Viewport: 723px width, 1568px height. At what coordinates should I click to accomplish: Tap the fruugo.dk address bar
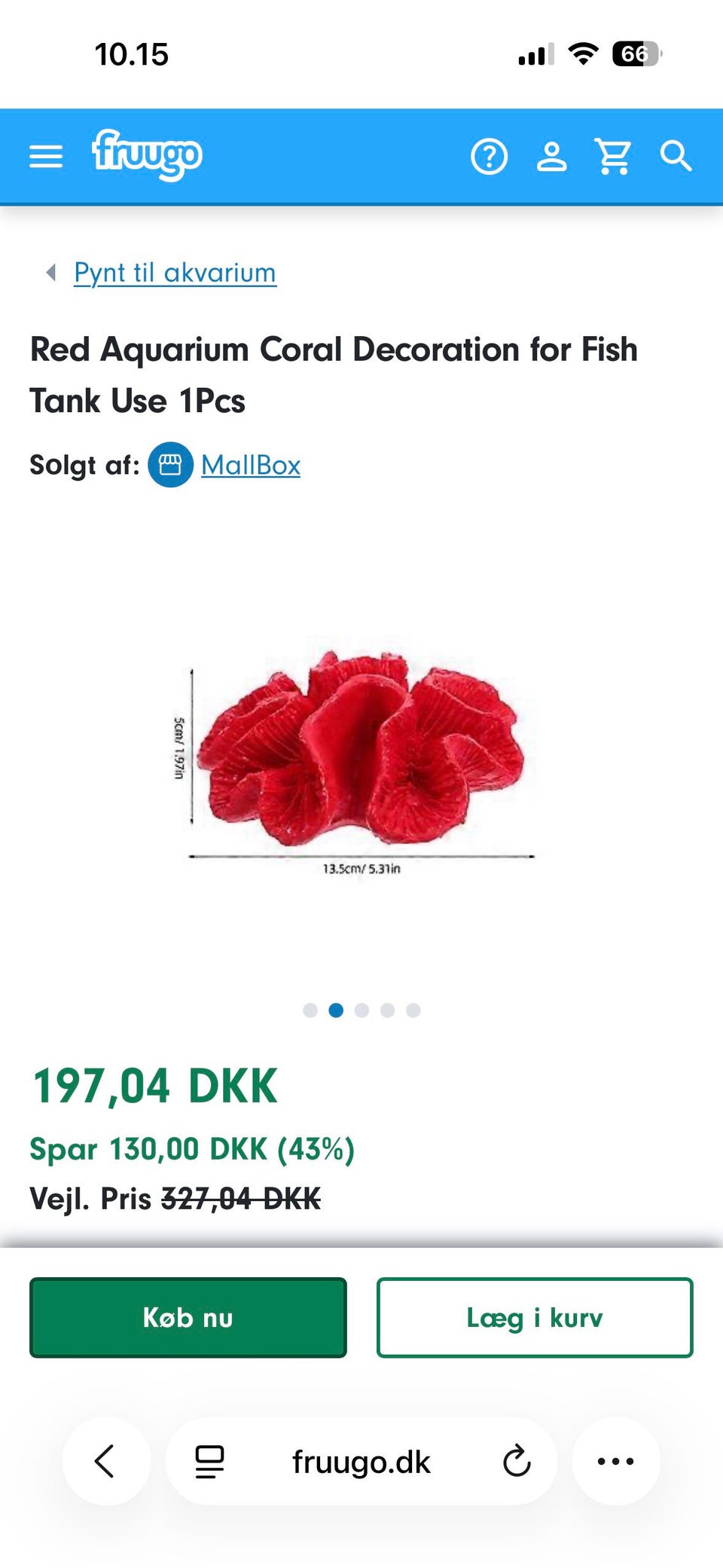361,1462
